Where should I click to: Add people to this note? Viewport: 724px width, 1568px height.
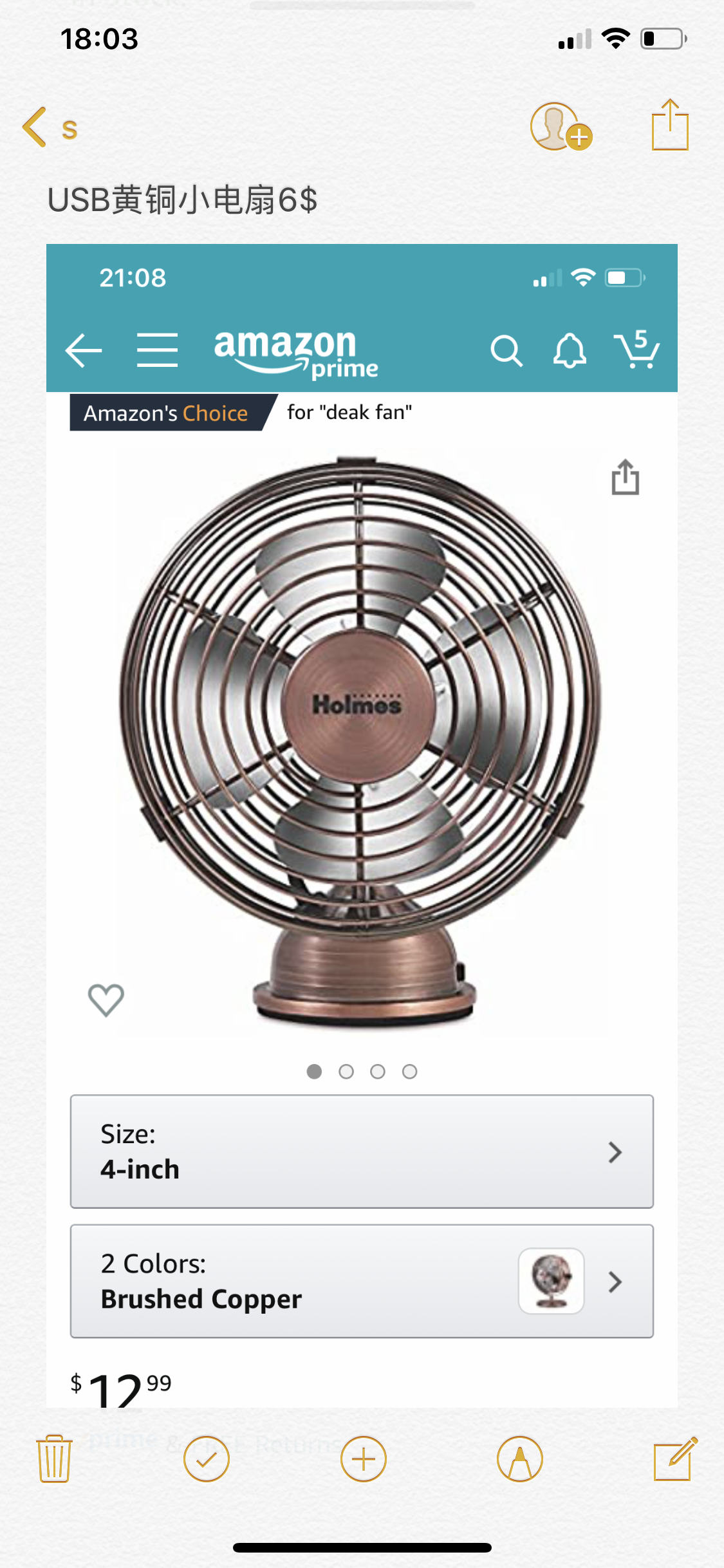coord(561,126)
